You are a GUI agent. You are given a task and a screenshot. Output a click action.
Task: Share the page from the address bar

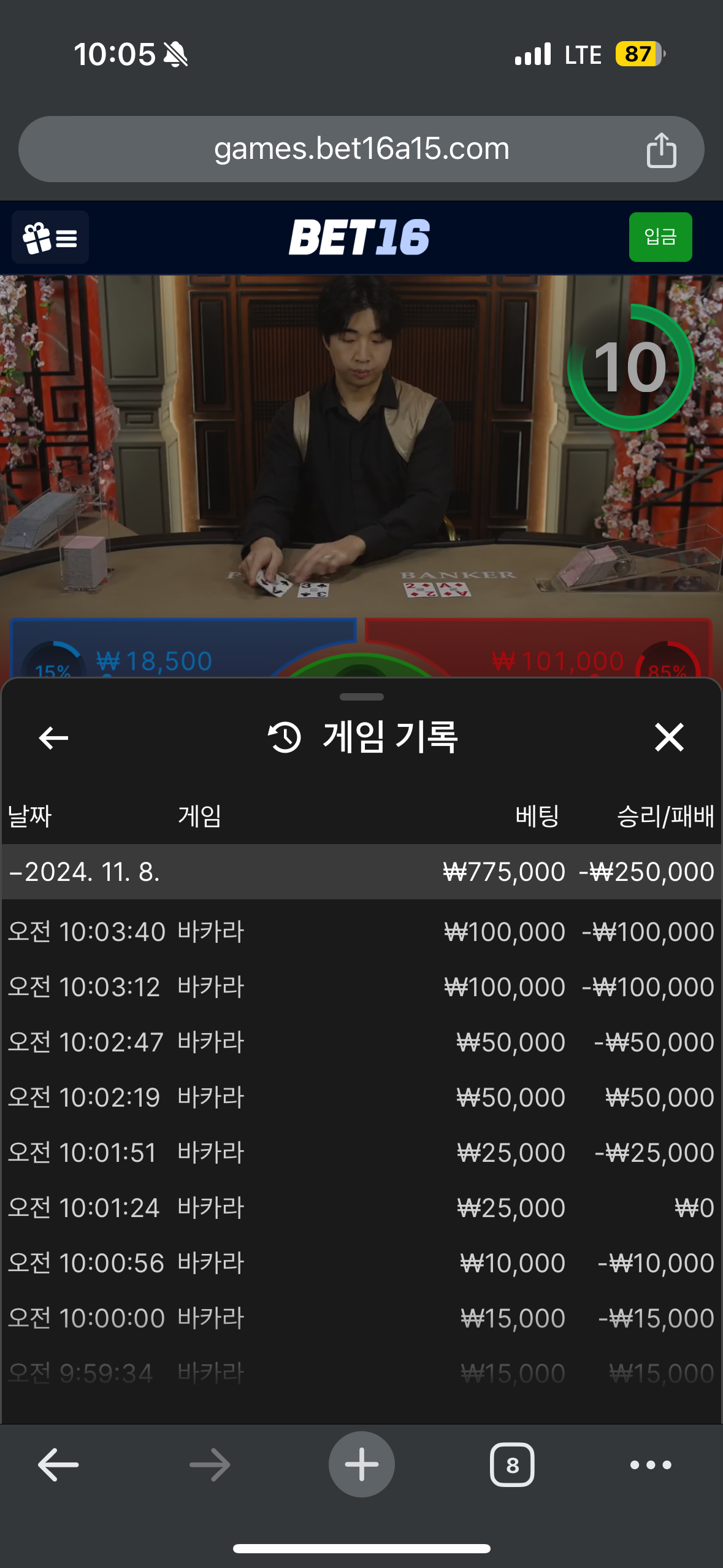[x=661, y=150]
